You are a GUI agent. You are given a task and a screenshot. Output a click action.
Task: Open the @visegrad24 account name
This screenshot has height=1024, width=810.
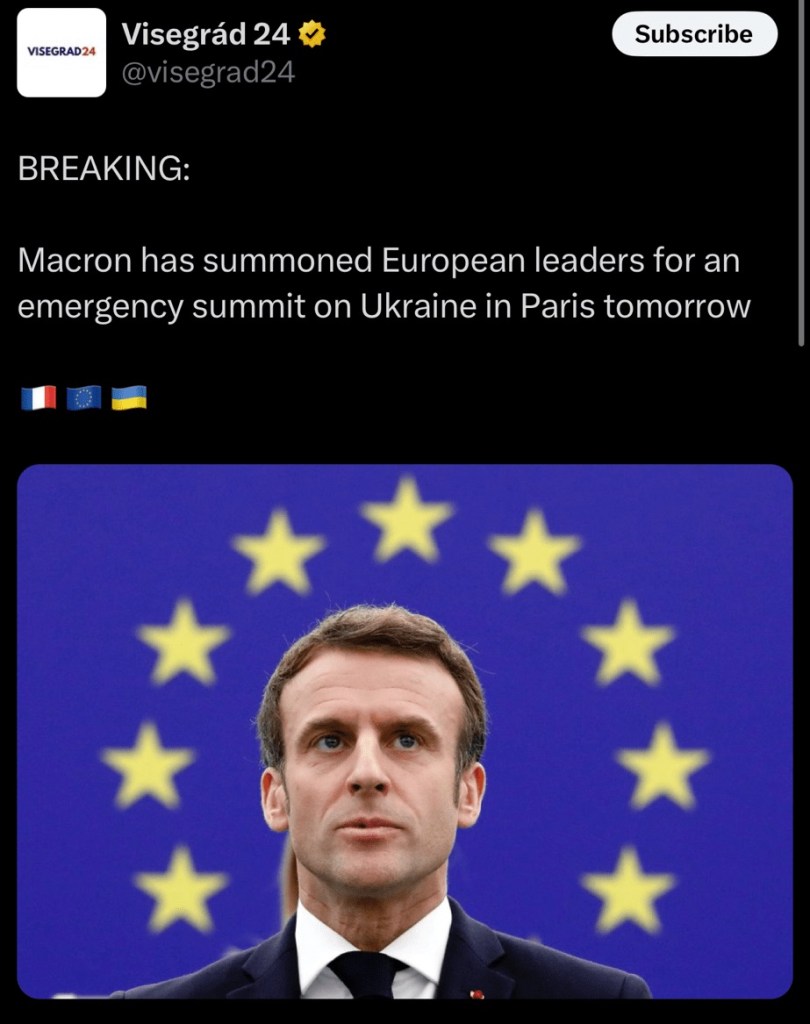(208, 73)
